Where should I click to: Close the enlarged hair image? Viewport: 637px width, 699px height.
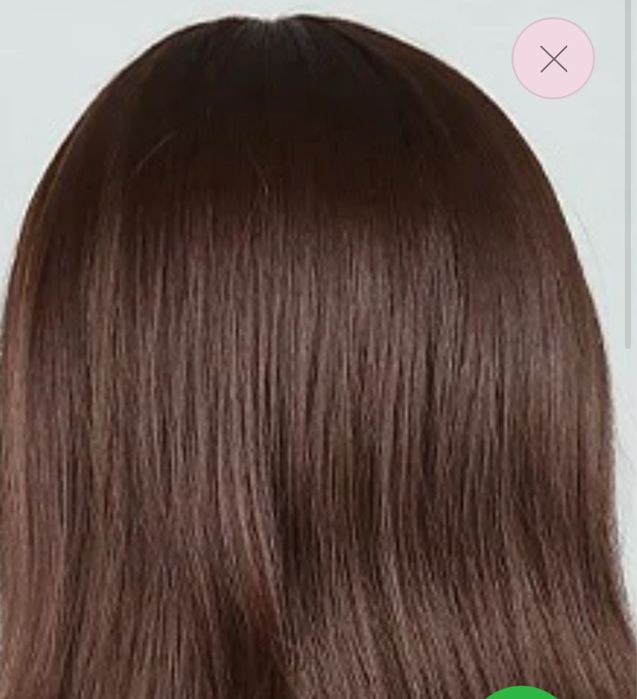pyautogui.click(x=553, y=59)
